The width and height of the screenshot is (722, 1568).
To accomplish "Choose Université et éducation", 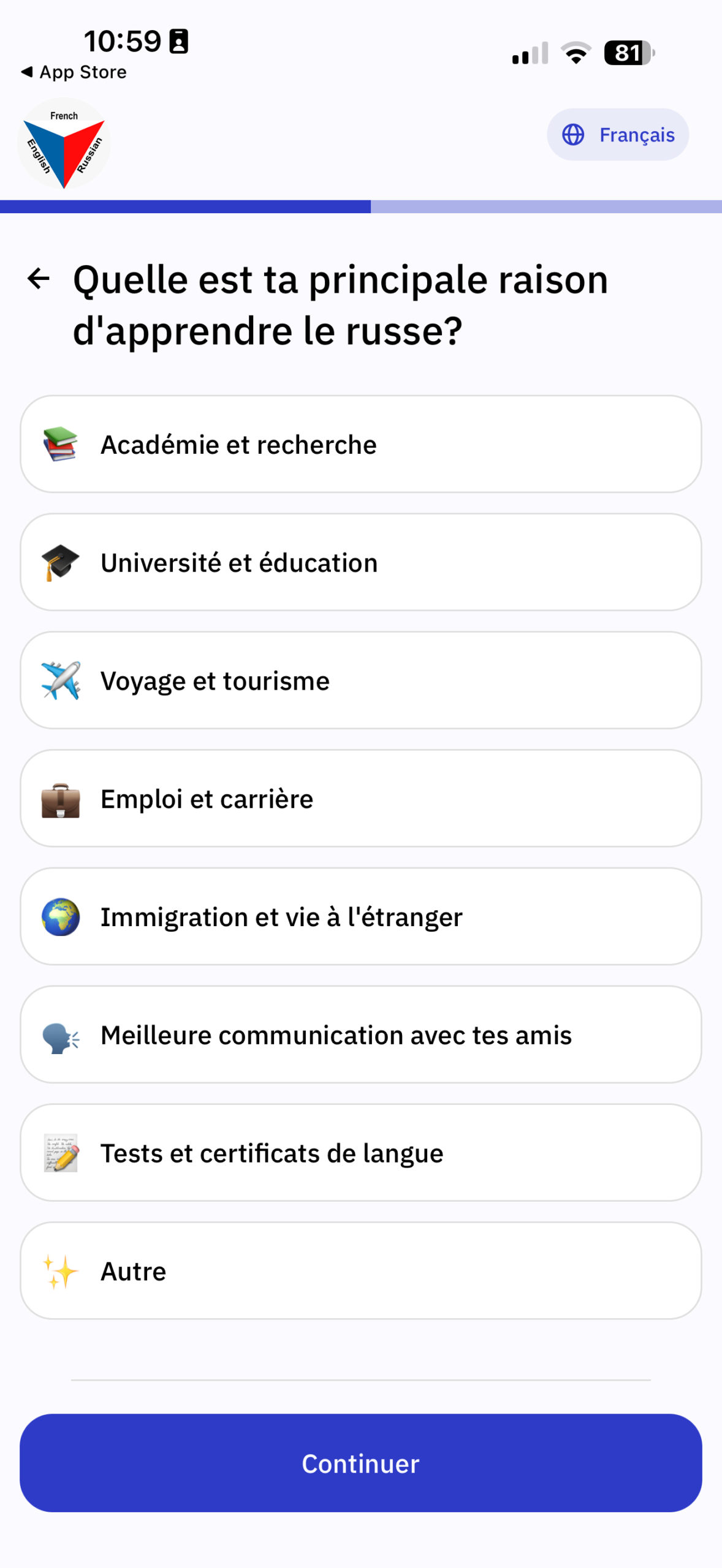I will 360,562.
